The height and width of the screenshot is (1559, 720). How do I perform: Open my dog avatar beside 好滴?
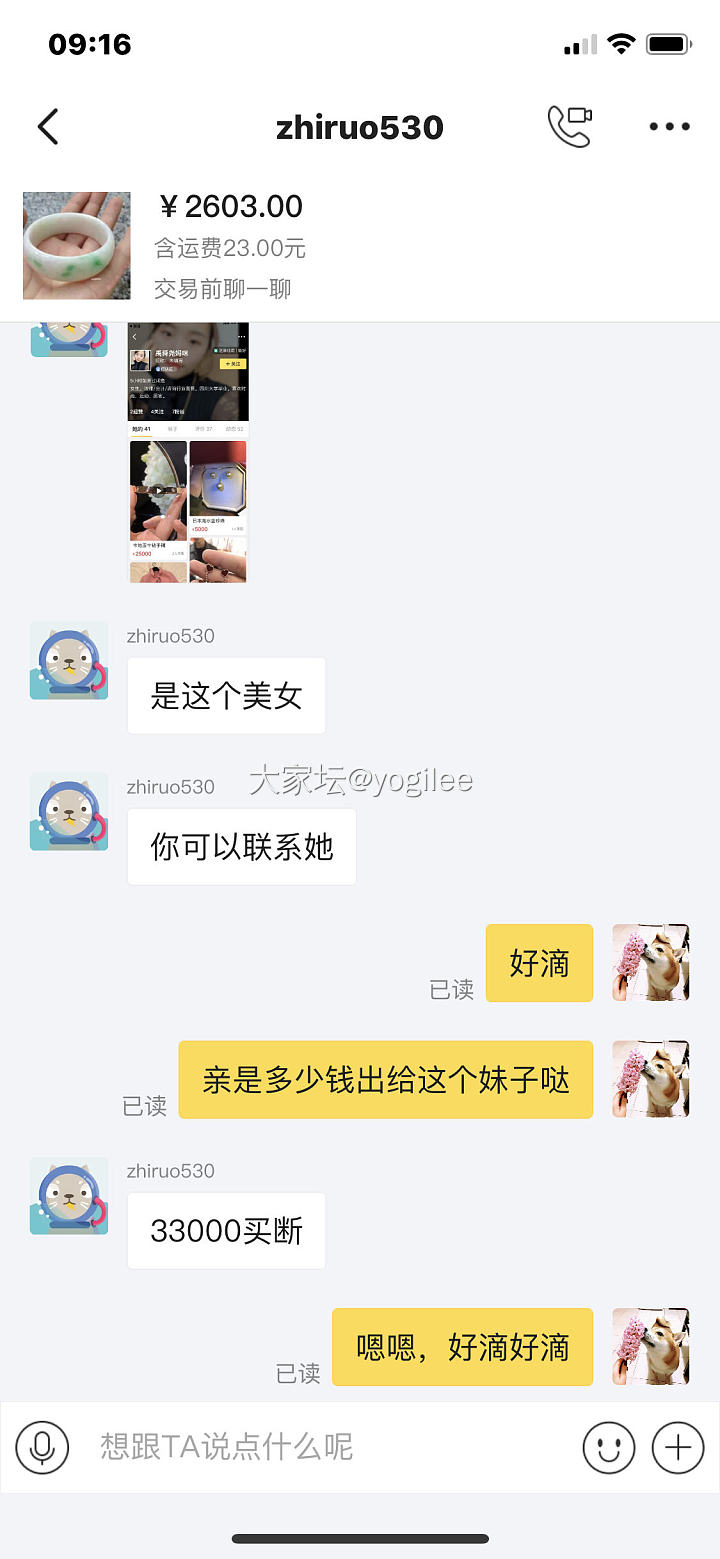tap(650, 962)
